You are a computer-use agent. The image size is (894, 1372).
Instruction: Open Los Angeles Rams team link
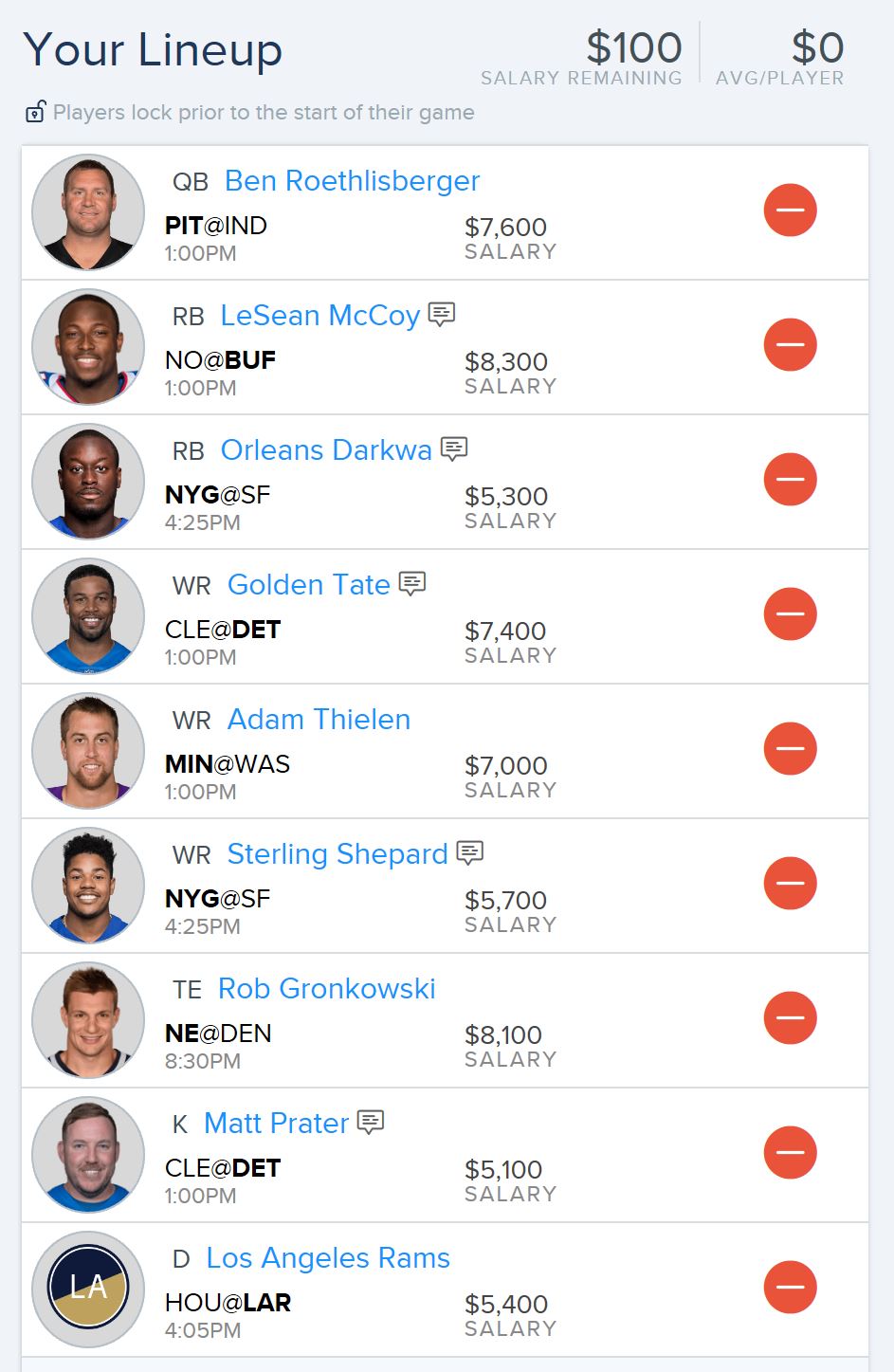coord(328,1258)
